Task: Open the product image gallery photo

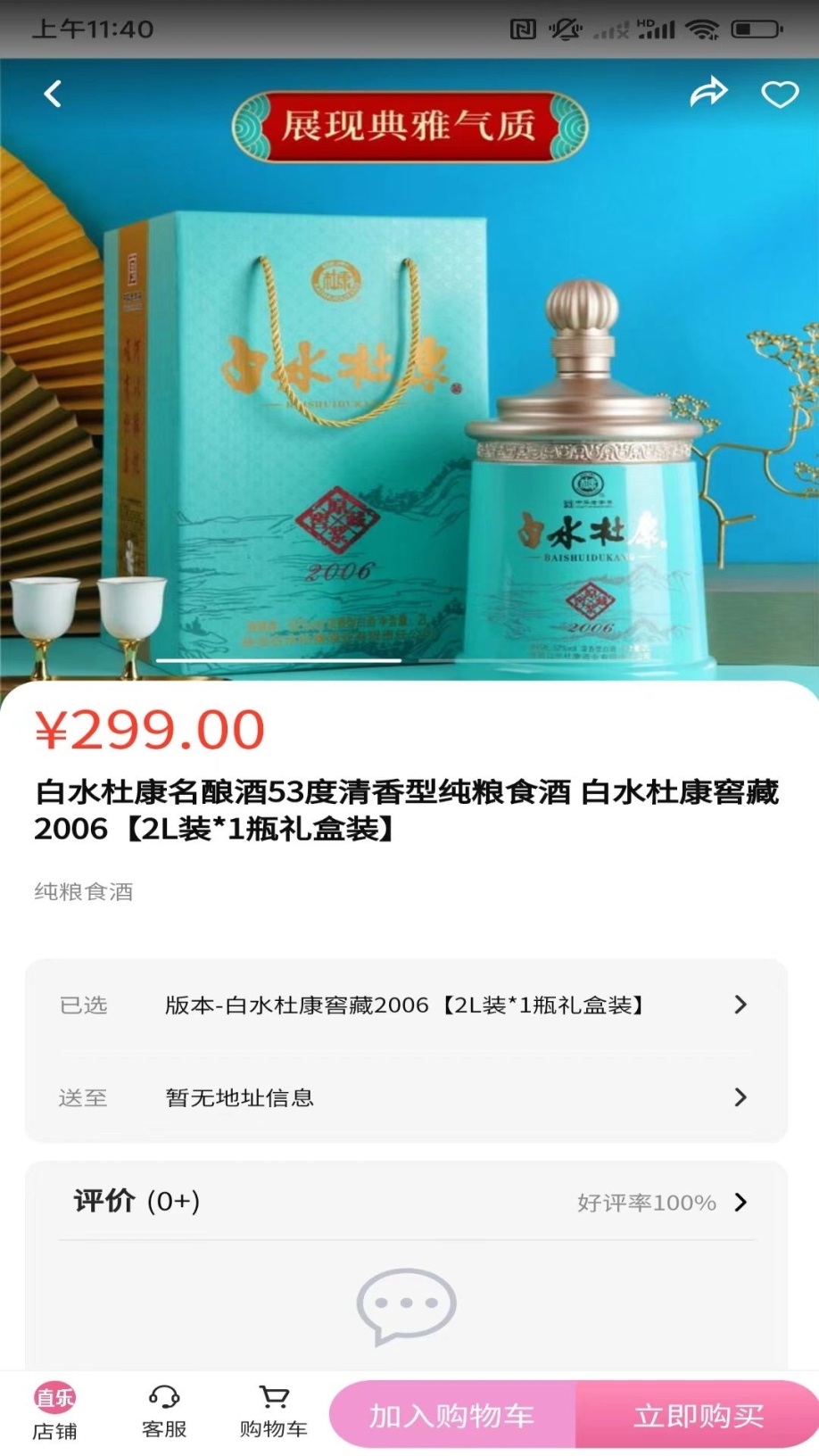Action: 409,401
